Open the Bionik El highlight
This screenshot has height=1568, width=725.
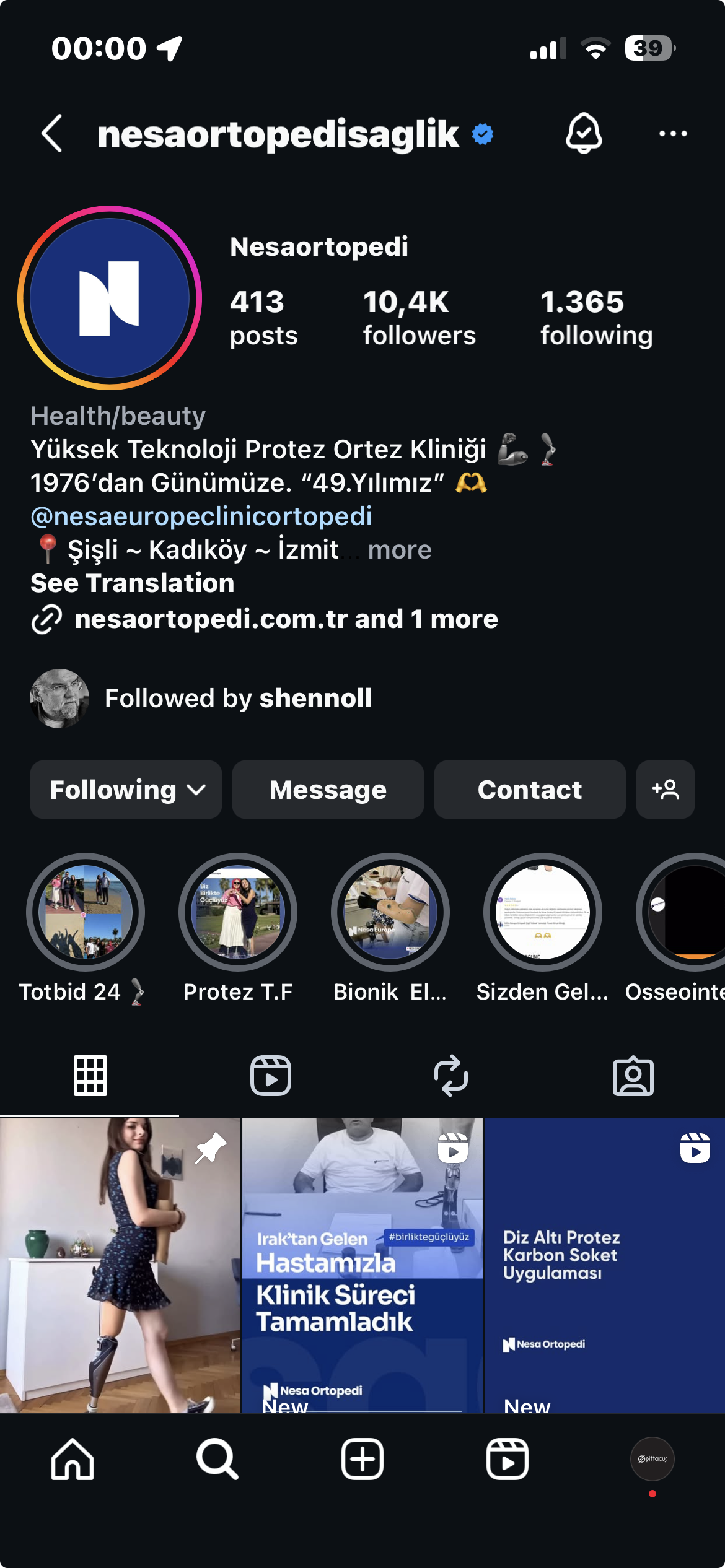[x=390, y=912]
